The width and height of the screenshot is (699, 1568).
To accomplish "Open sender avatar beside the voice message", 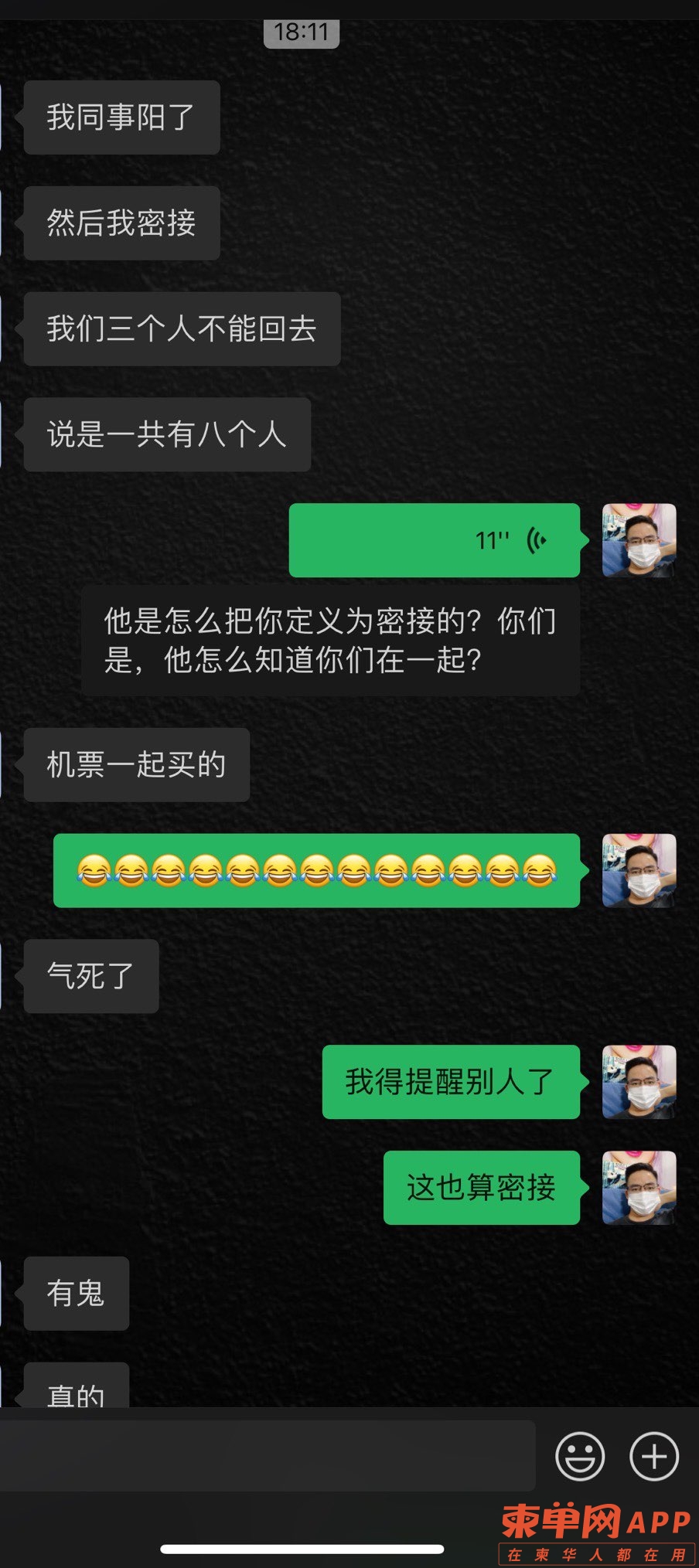I will coord(639,540).
